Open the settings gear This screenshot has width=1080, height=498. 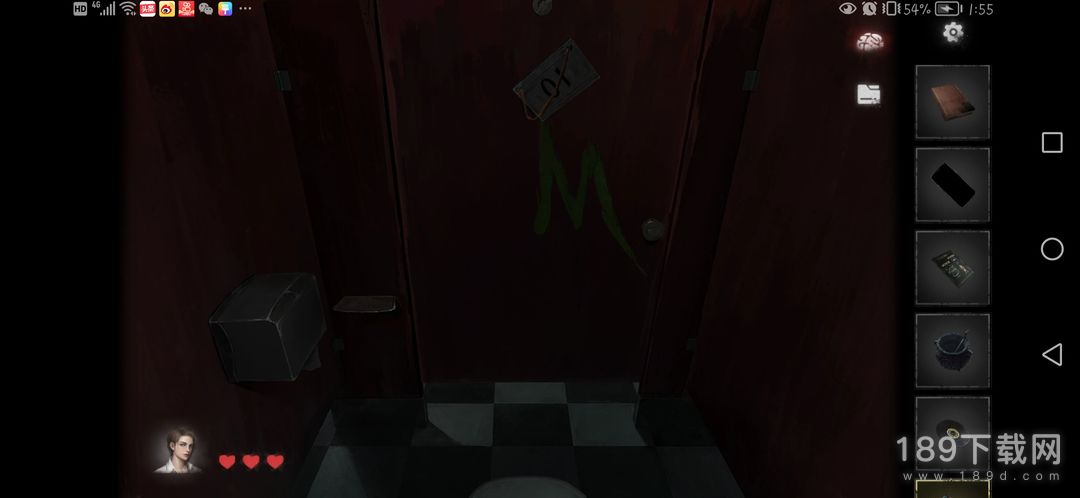tap(953, 32)
